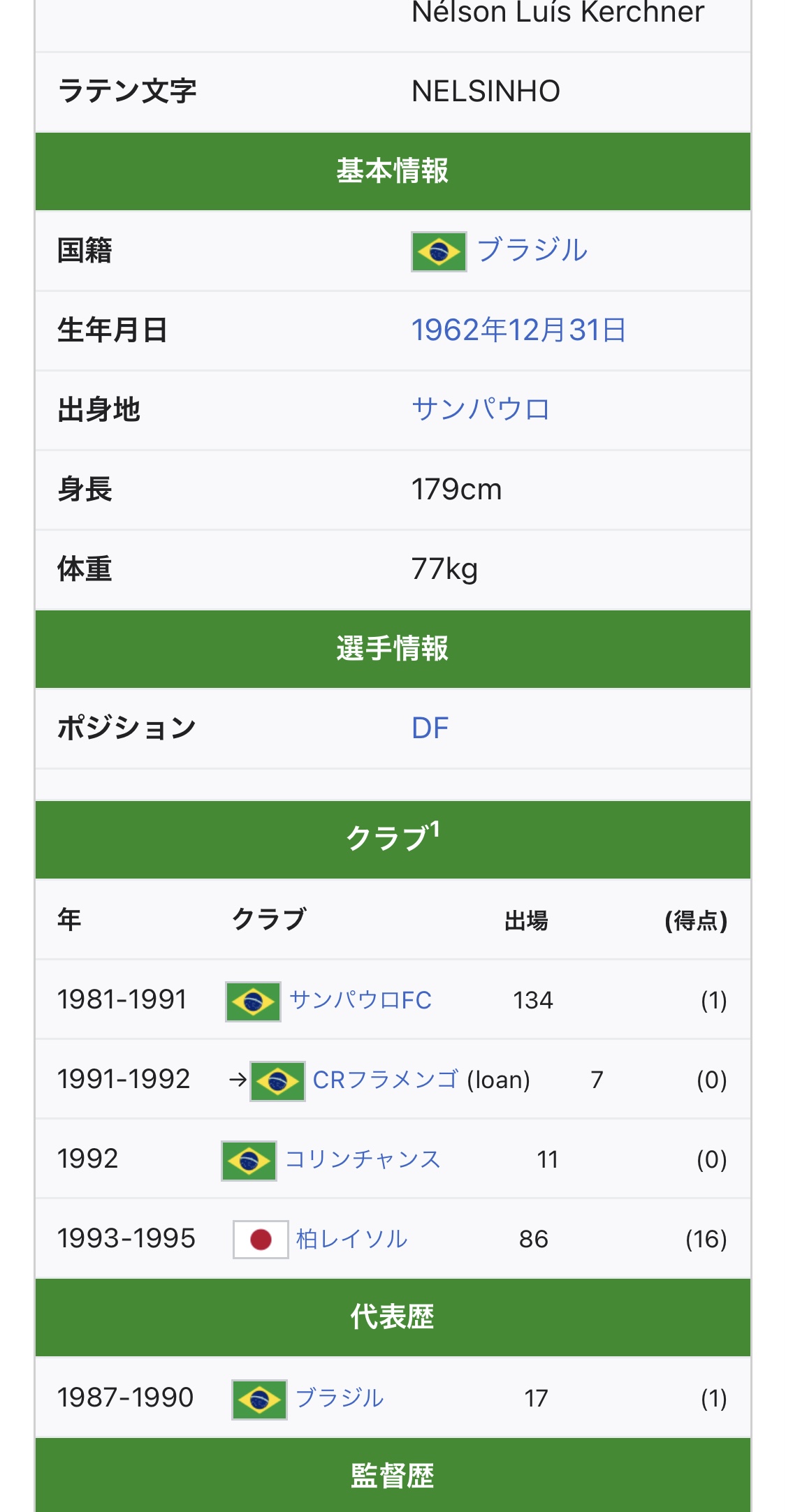Open the 1962年12月31日 birth date link

pyautogui.click(x=518, y=330)
